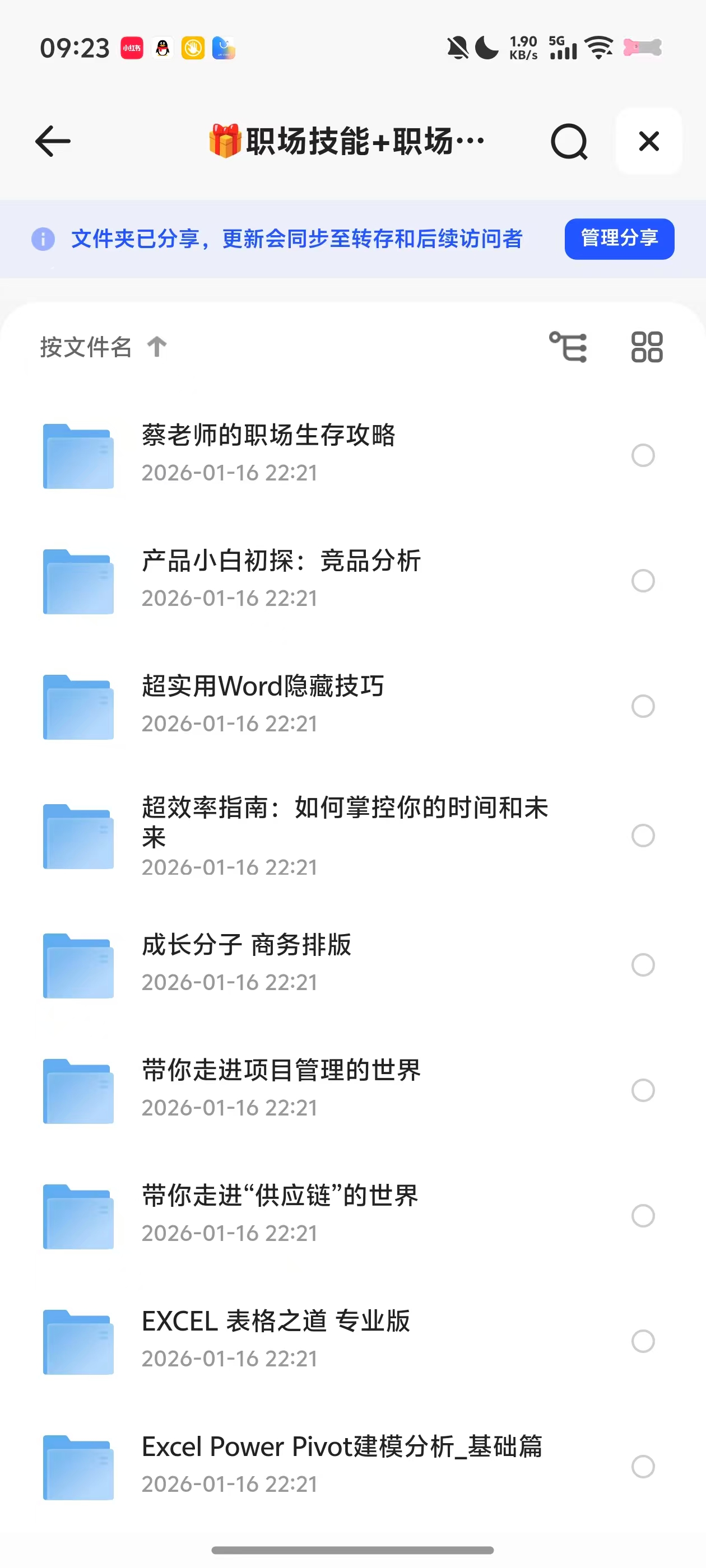Open the 按文件名 sort options
The width and height of the screenshot is (706, 1568).
(x=85, y=346)
